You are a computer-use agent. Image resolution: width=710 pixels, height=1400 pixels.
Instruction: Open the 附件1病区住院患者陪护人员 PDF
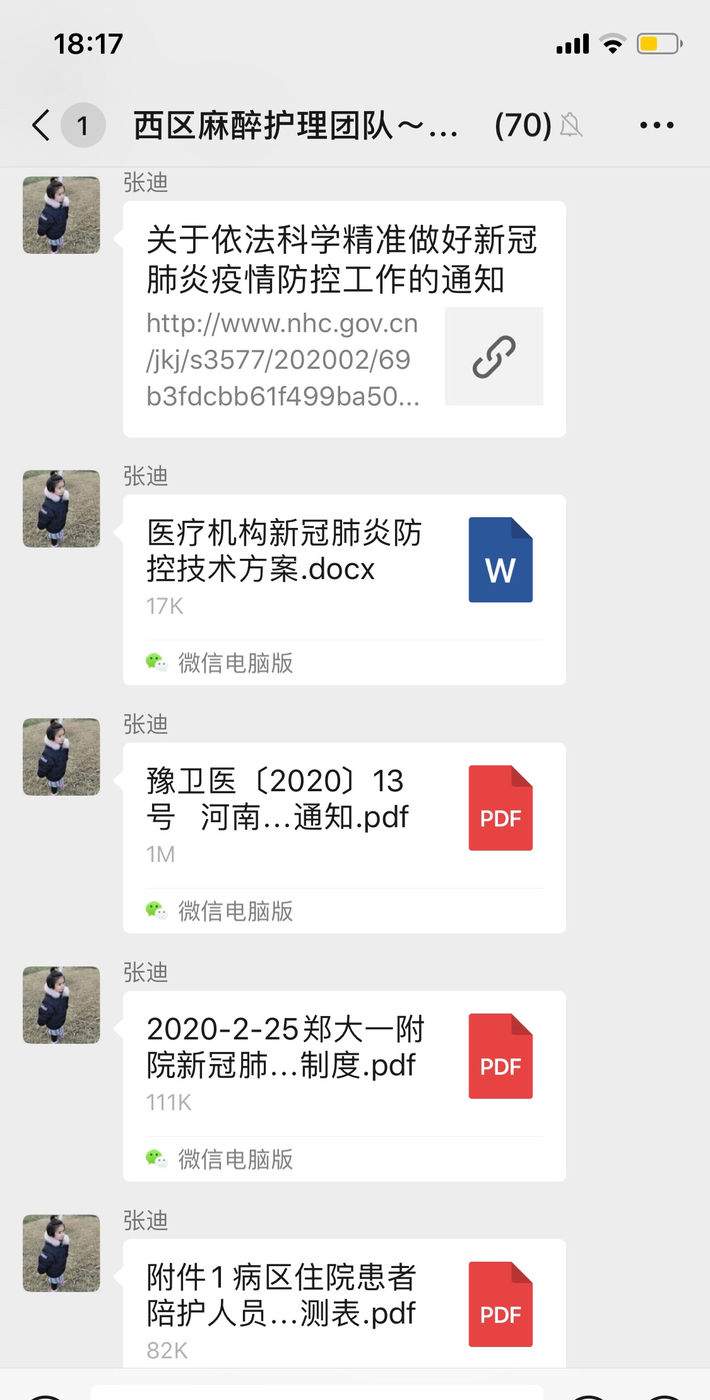[x=344, y=1302]
